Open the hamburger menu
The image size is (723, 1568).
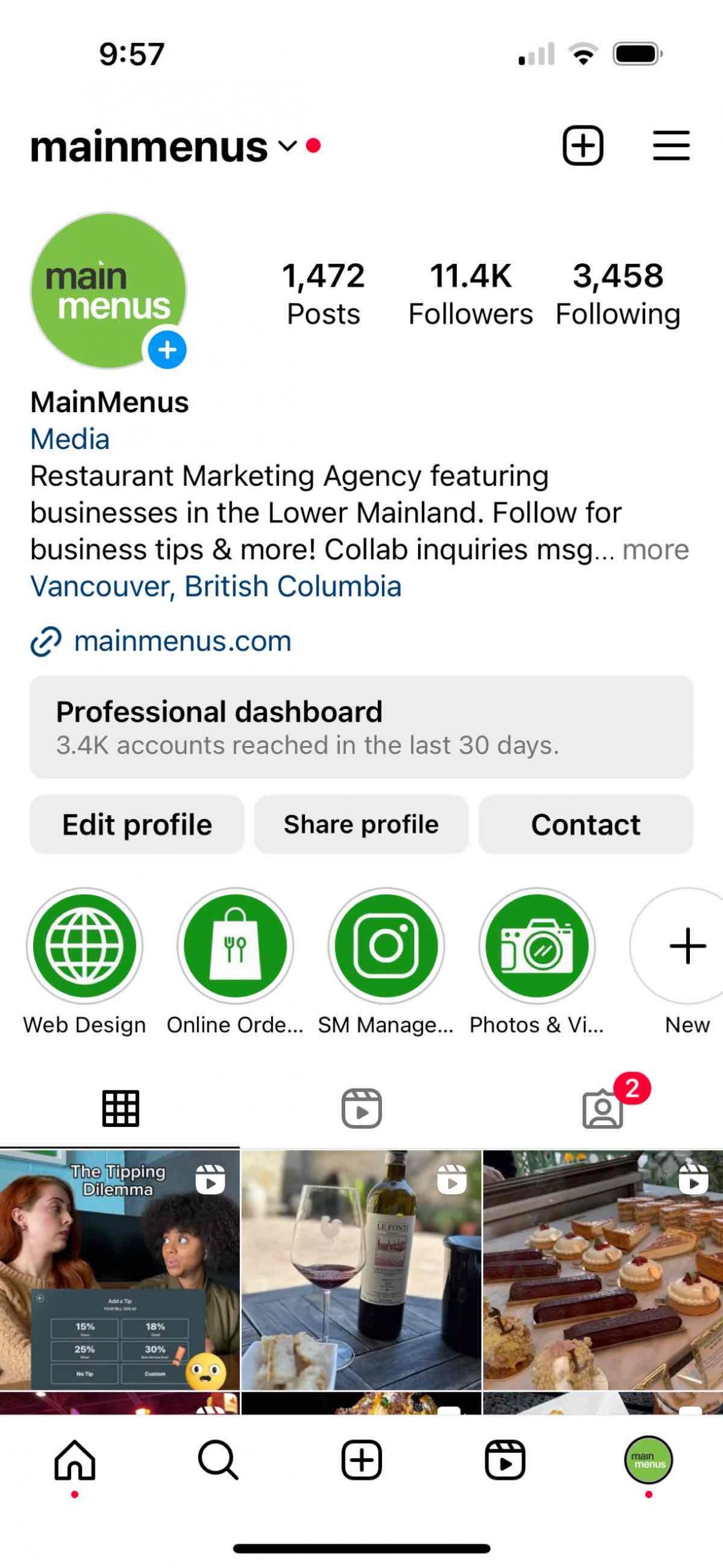(x=671, y=146)
